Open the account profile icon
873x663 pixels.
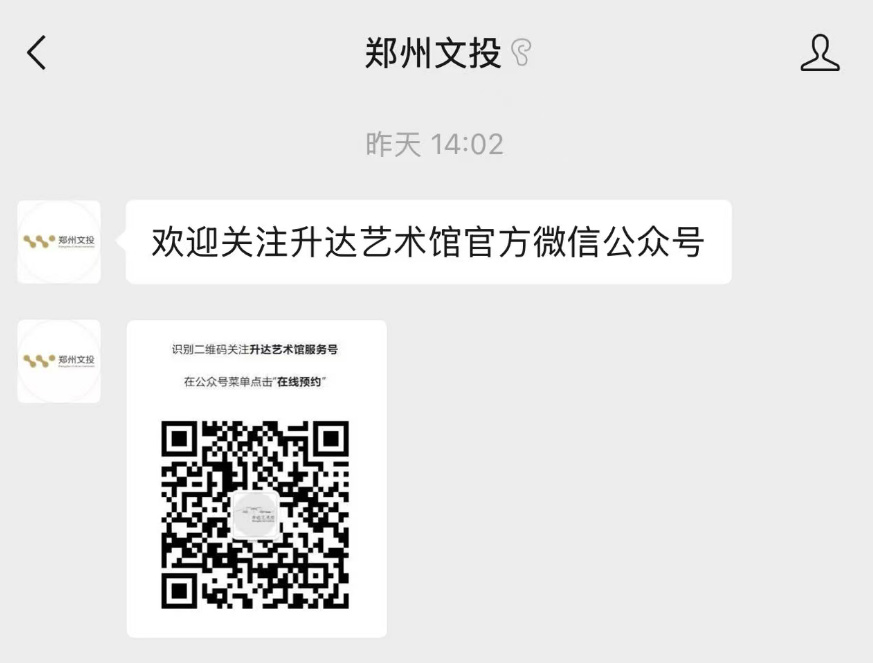819,53
